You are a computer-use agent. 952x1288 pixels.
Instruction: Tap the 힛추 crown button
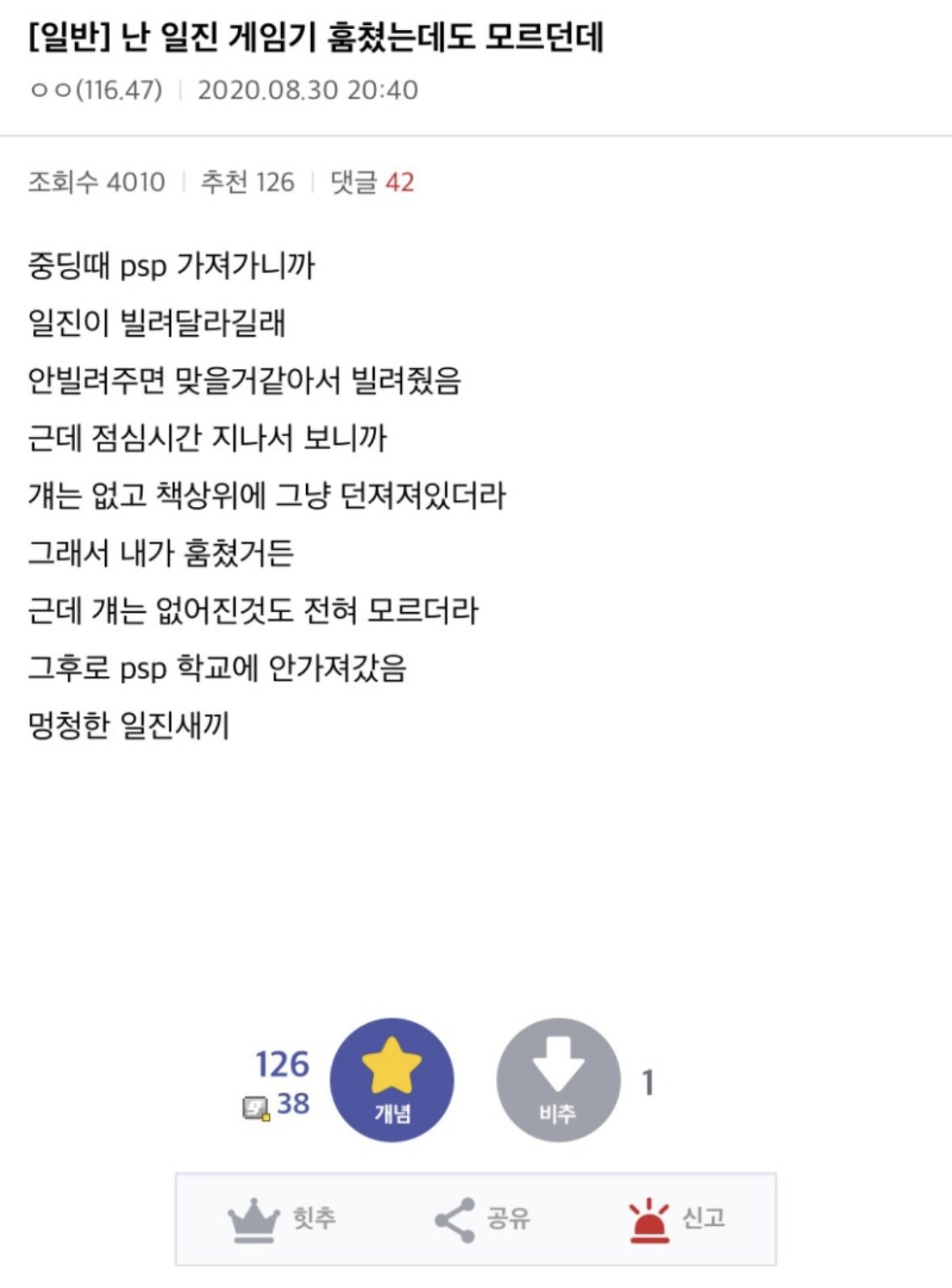(282, 1219)
